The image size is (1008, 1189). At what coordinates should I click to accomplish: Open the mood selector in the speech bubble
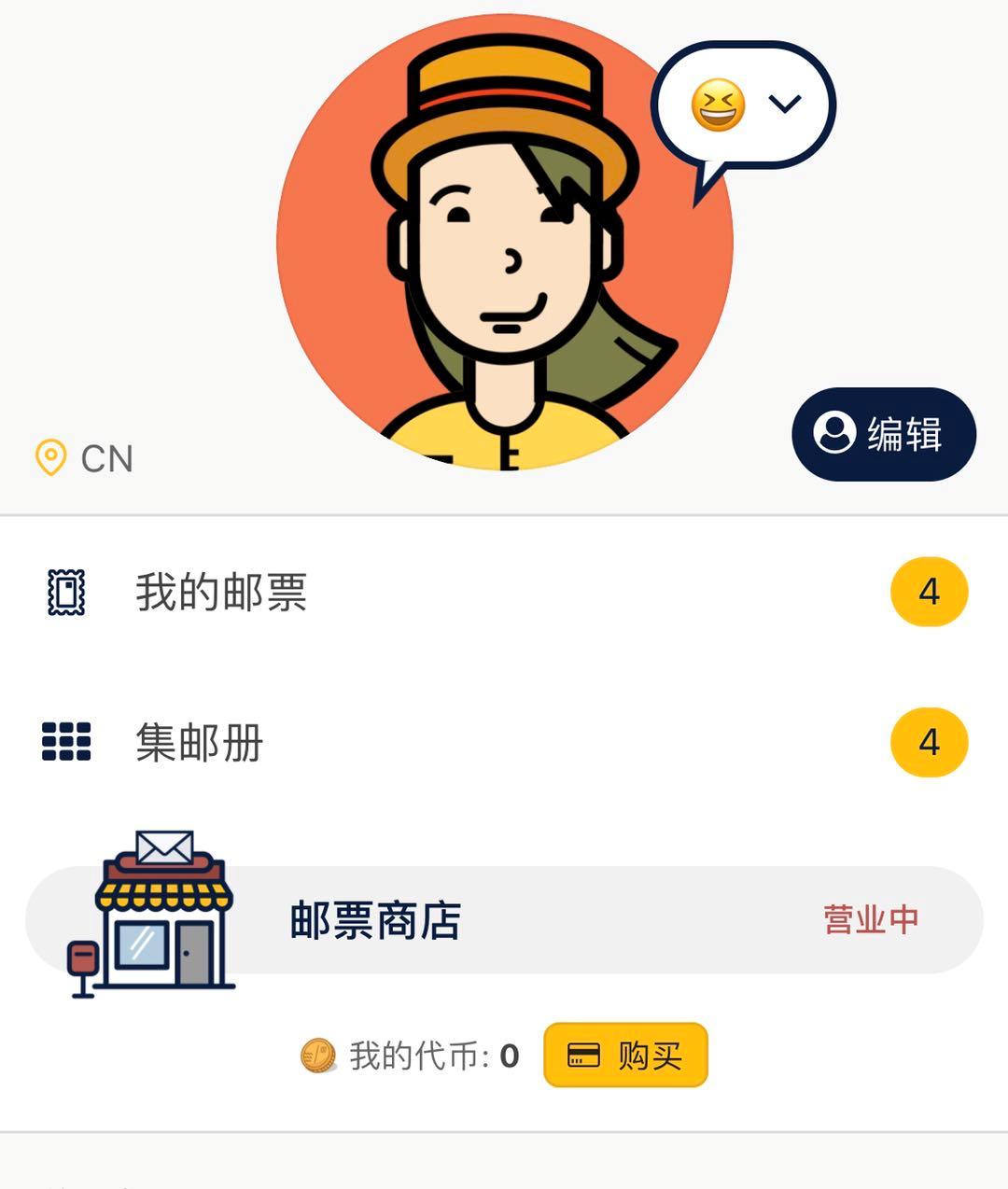[742, 105]
